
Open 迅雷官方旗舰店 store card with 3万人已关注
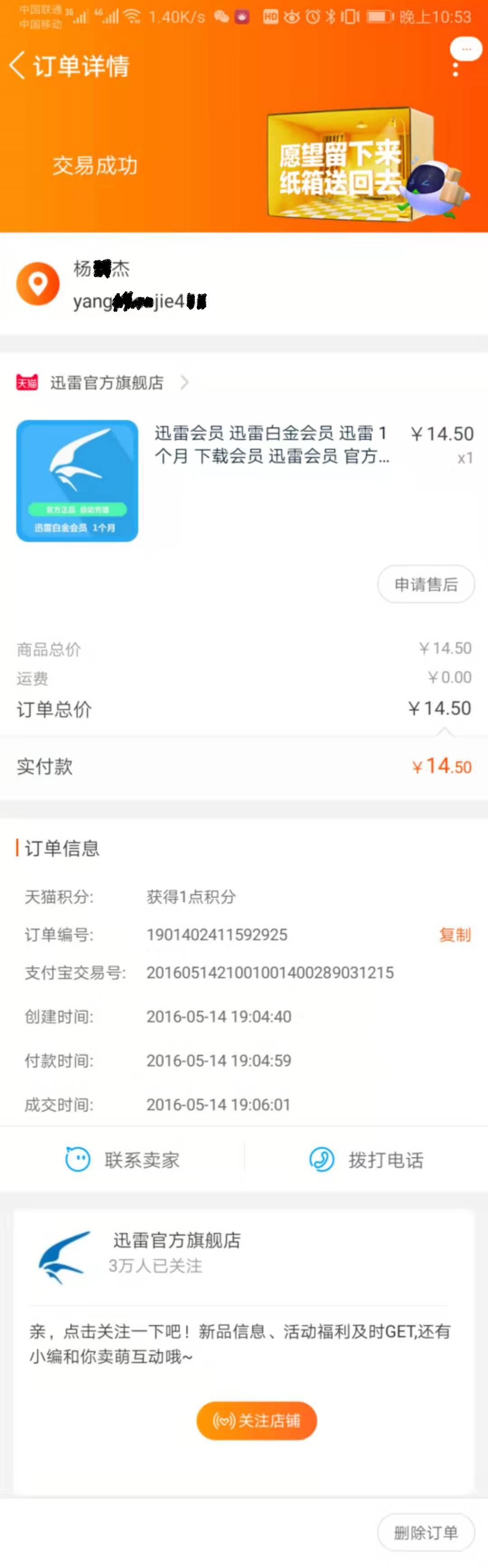177,1253
